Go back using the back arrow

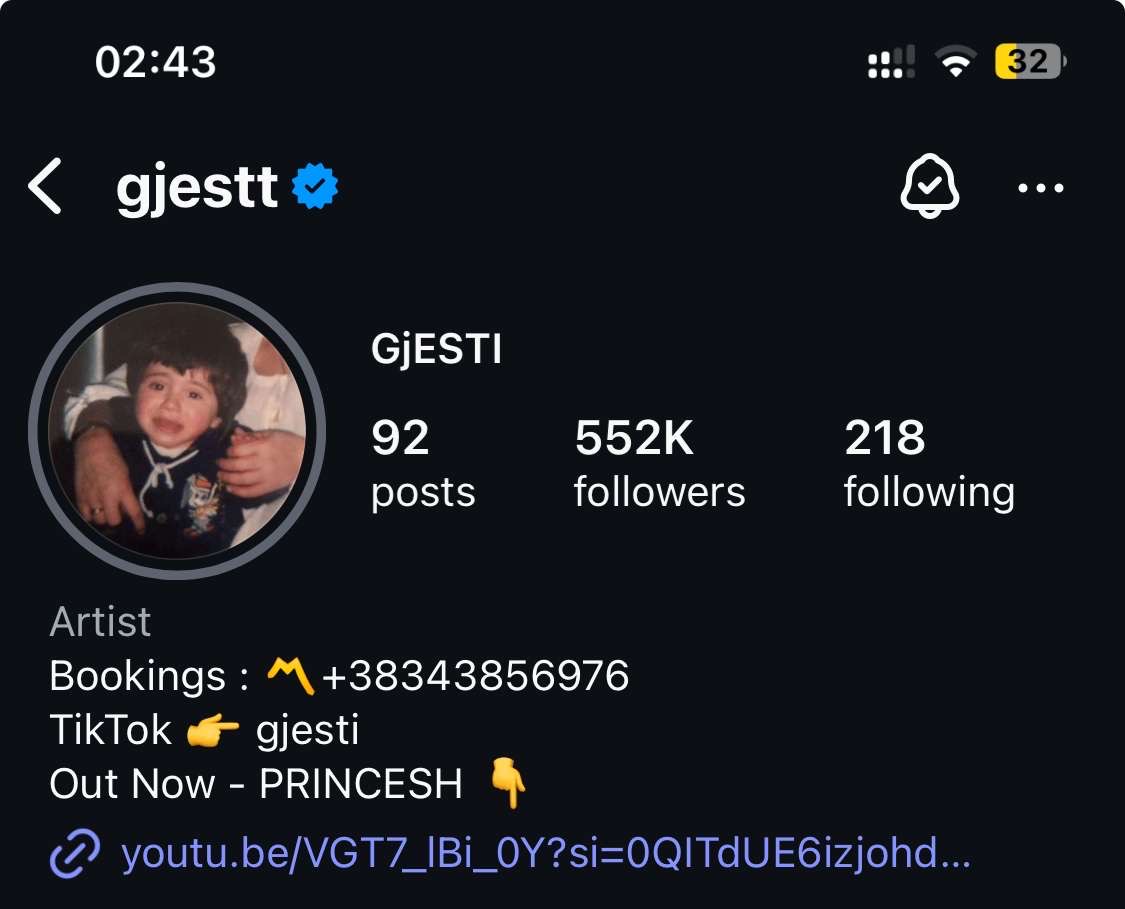click(45, 187)
